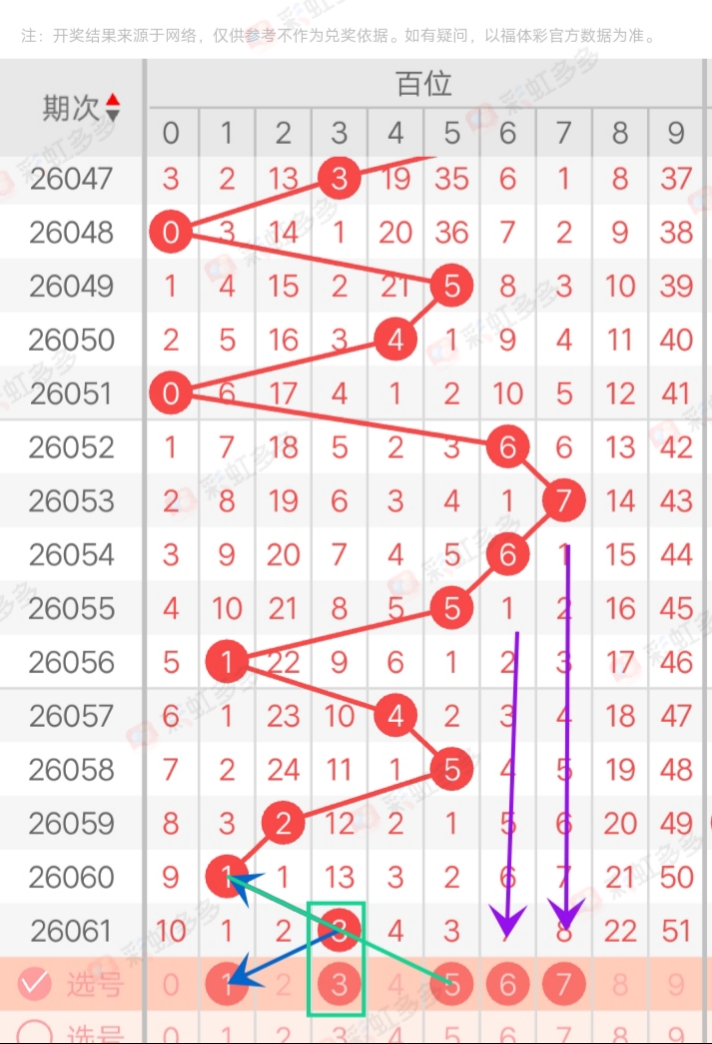Screen dimensions: 712x1044
Task: Select number 2 in checked 选号 row
Action: point(283,985)
